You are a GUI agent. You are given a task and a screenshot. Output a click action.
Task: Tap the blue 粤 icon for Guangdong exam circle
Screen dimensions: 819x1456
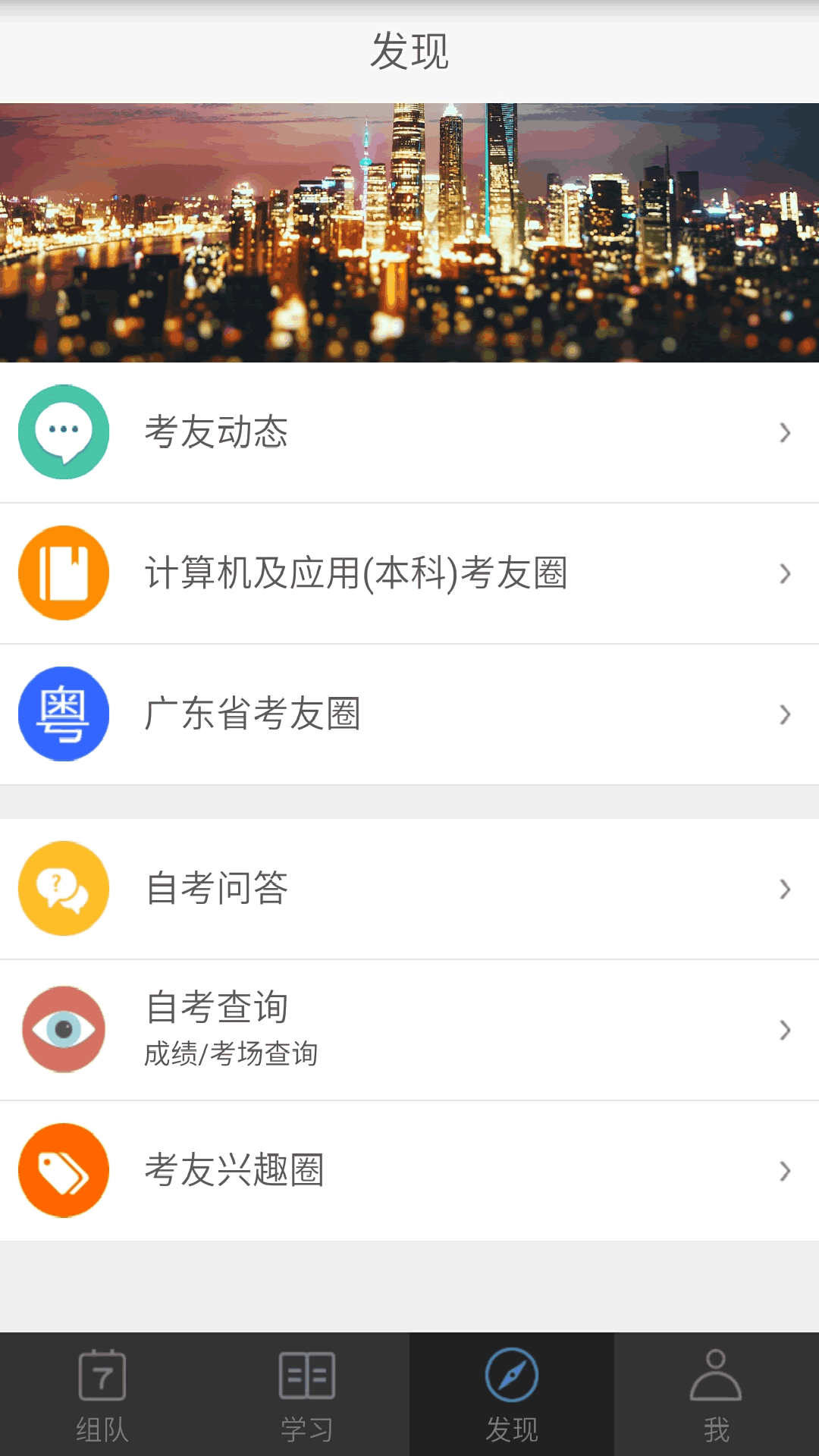click(64, 713)
